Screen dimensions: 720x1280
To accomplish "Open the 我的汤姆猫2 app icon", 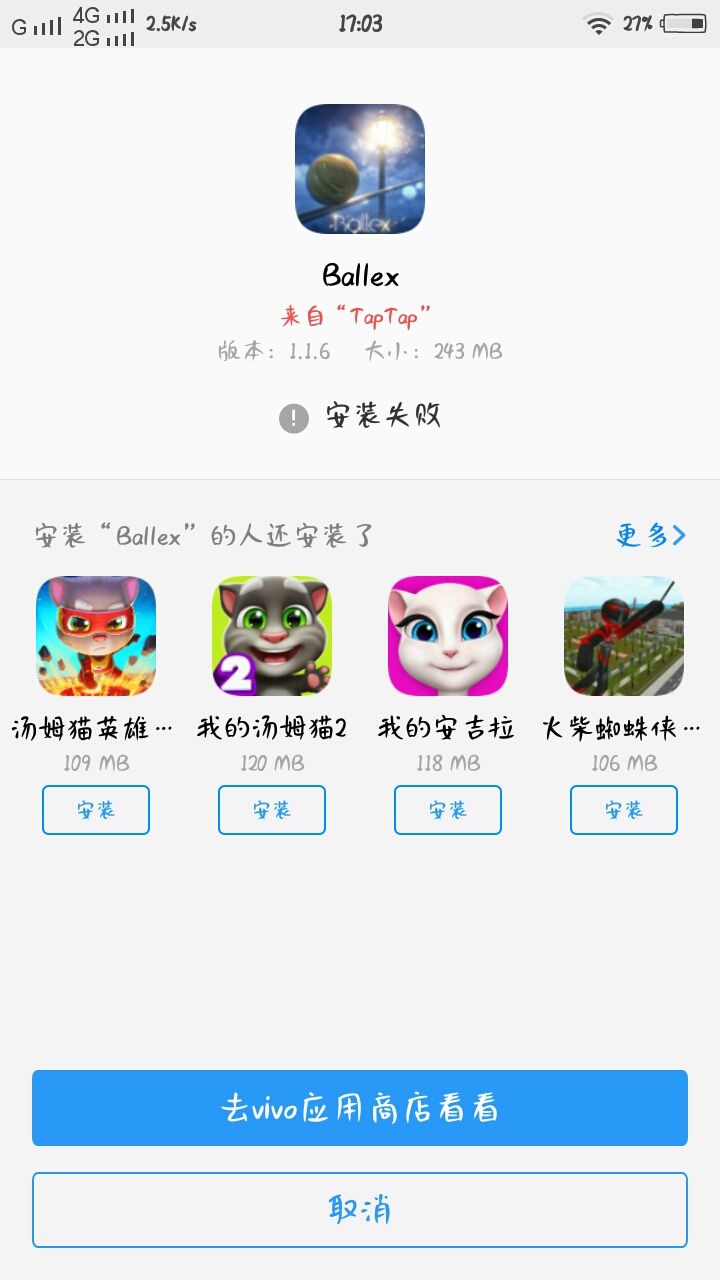I will (x=272, y=636).
